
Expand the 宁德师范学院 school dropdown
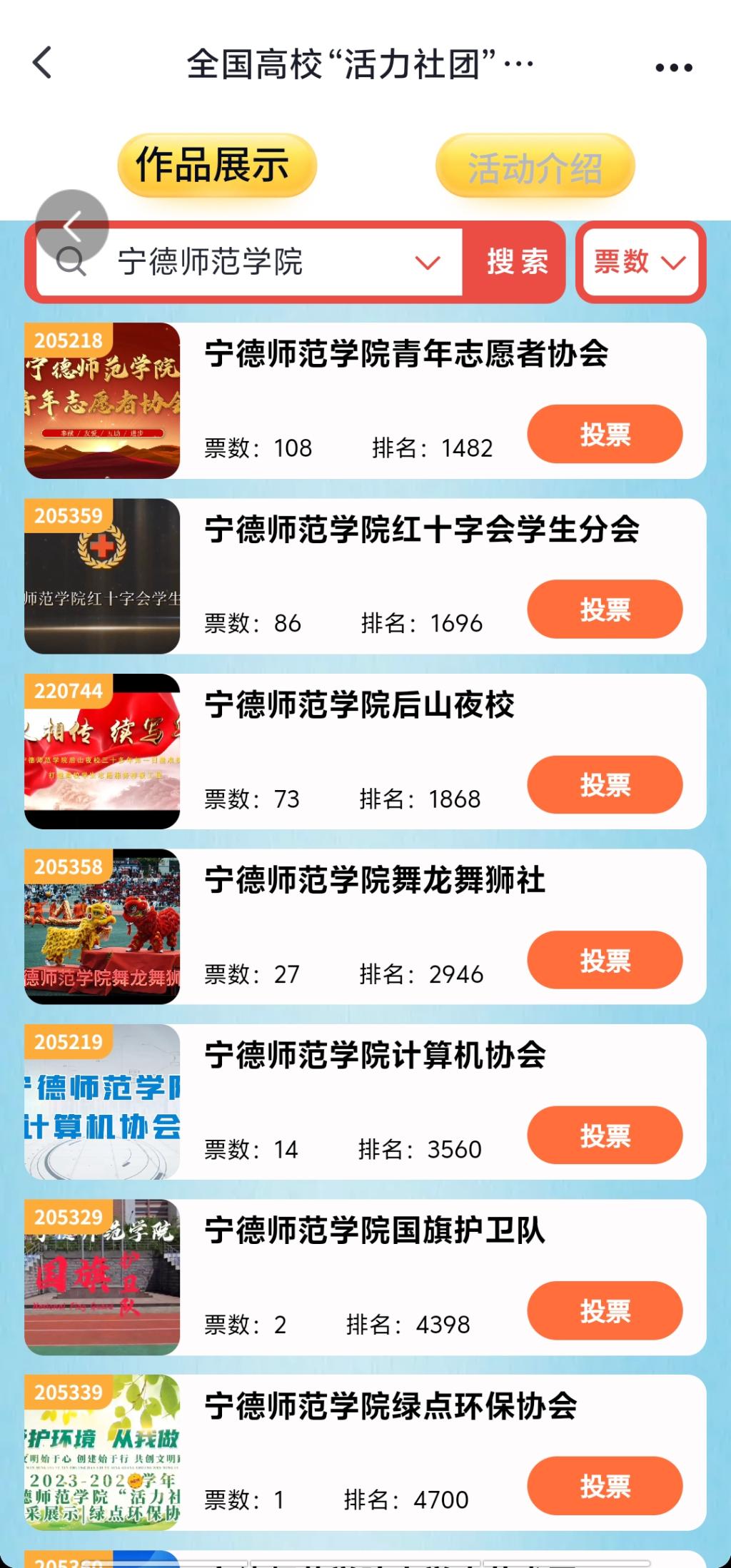[x=427, y=263]
